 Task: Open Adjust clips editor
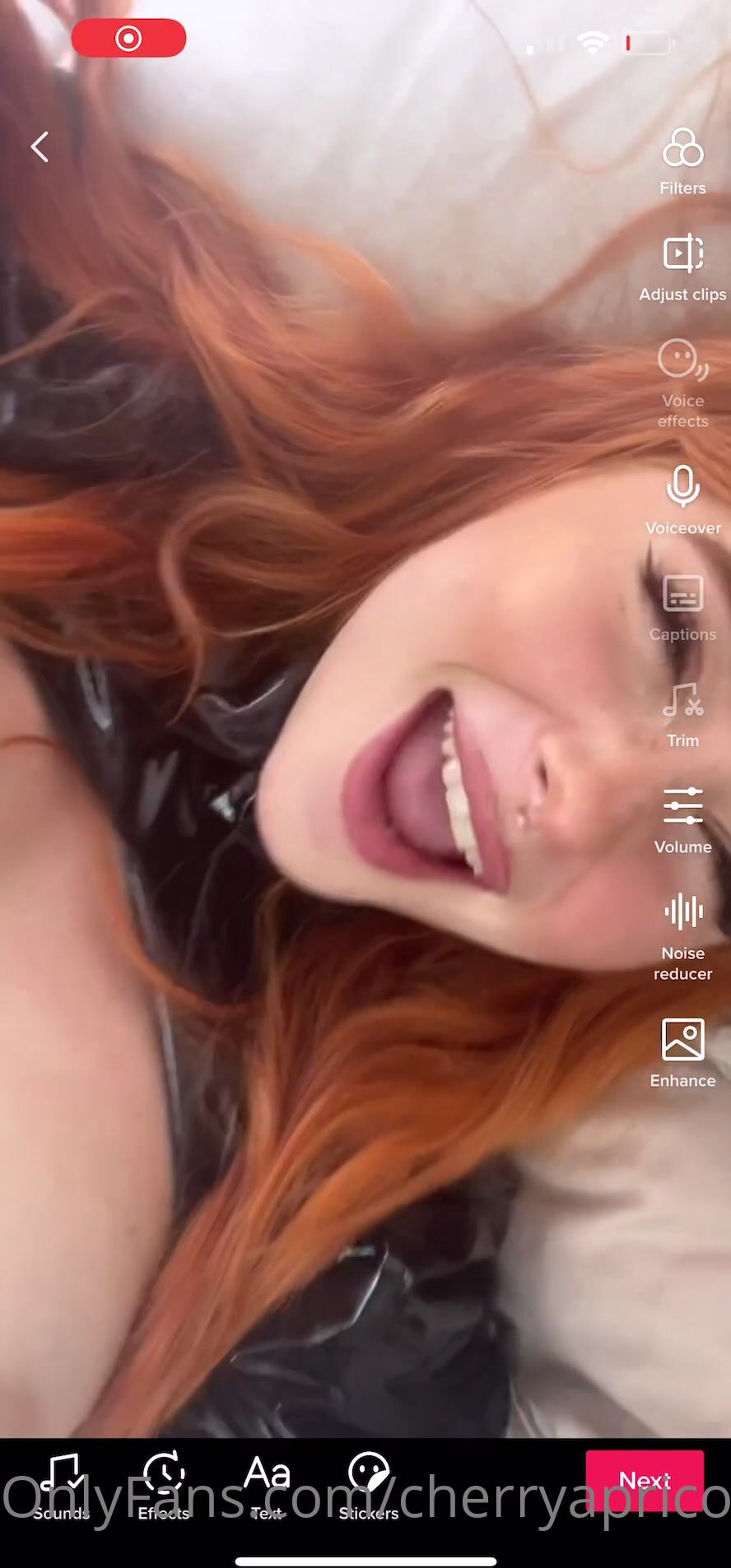coord(682,267)
